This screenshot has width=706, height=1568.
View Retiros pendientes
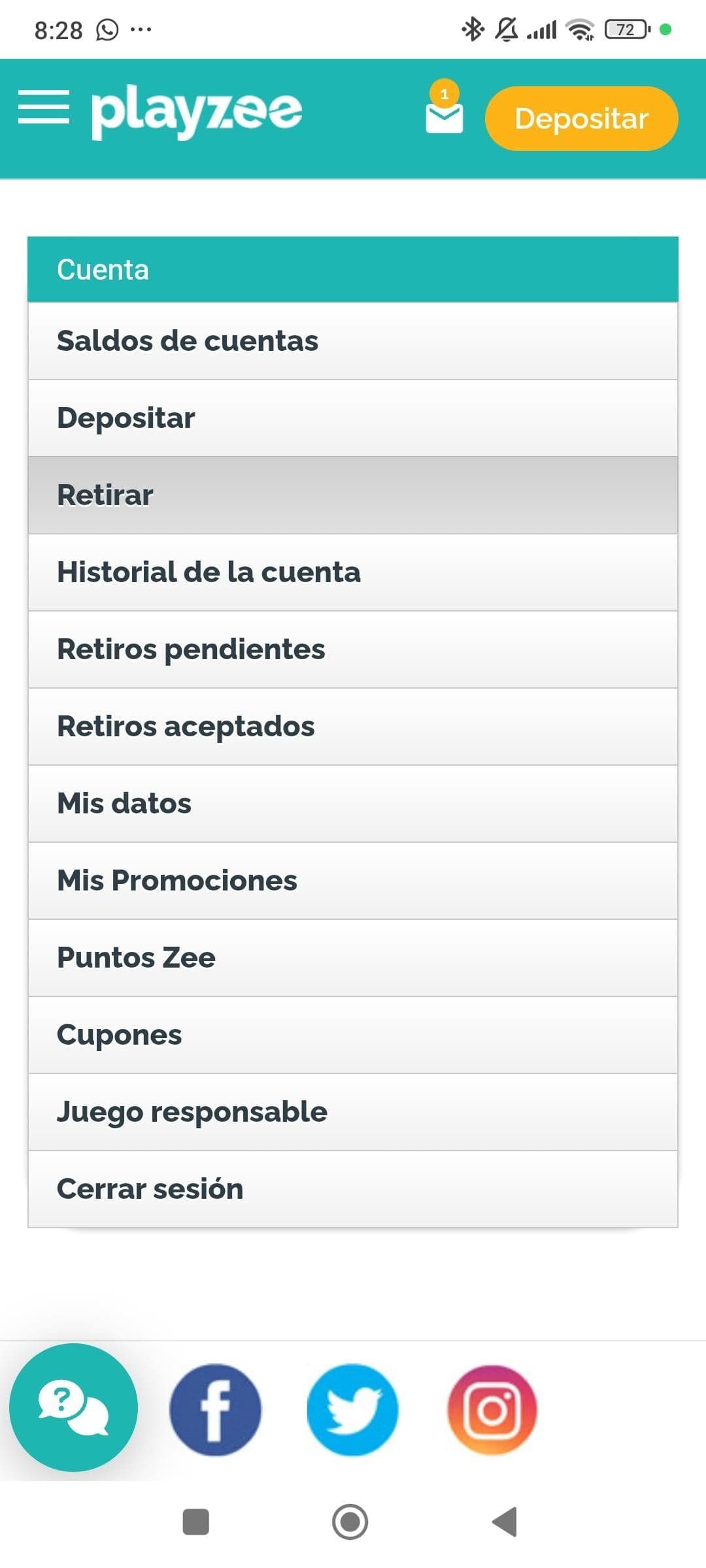coord(353,649)
